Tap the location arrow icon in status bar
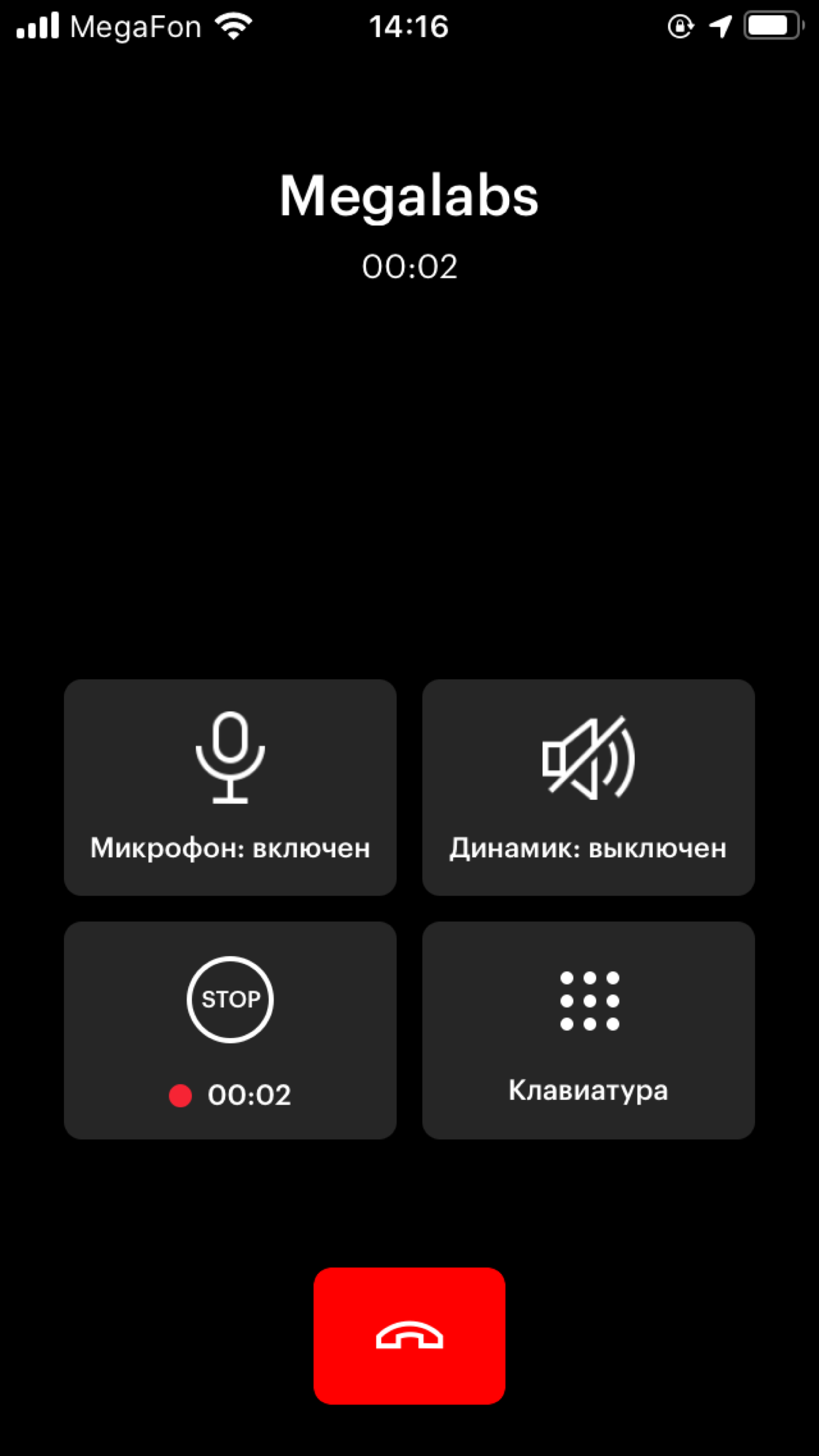 pos(720,25)
